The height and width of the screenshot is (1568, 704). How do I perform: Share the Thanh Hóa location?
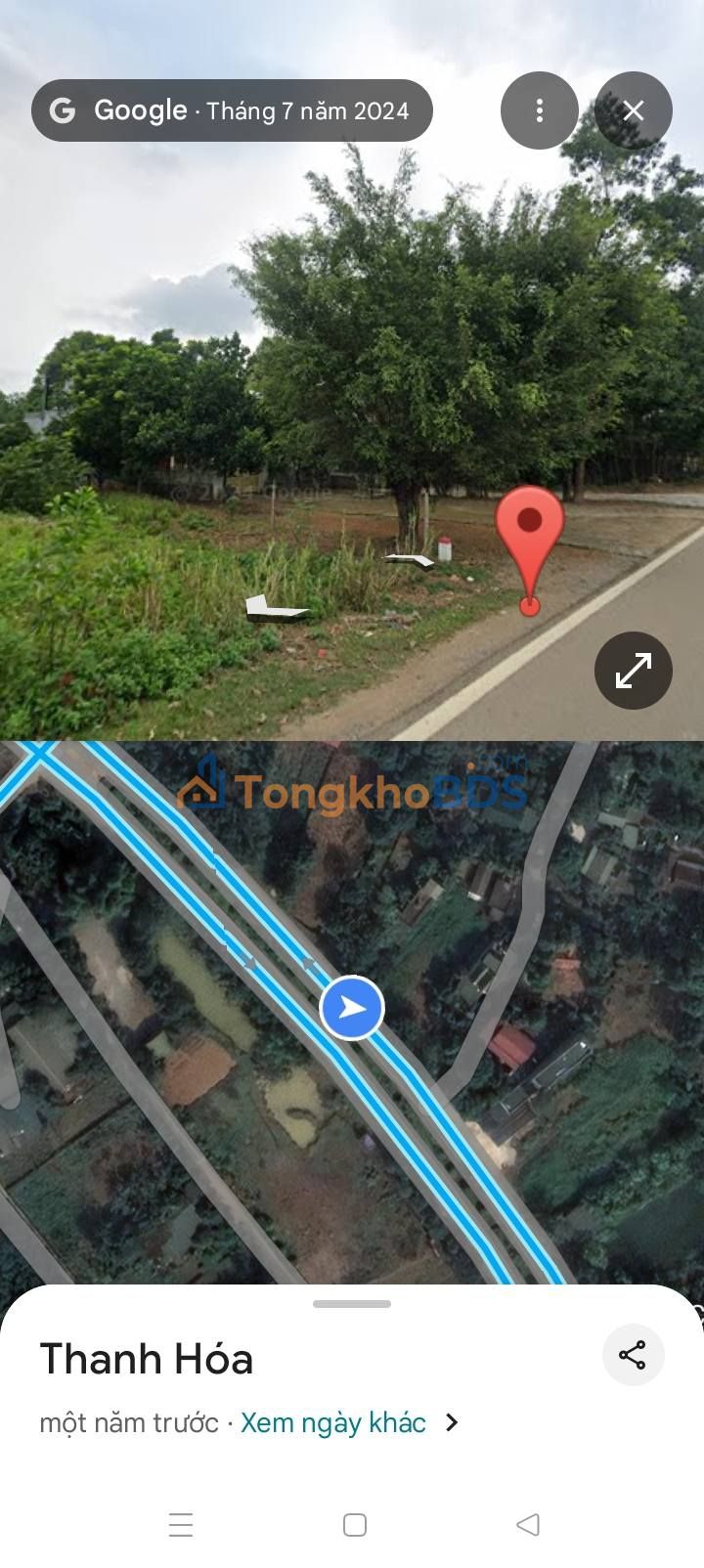tap(633, 1355)
